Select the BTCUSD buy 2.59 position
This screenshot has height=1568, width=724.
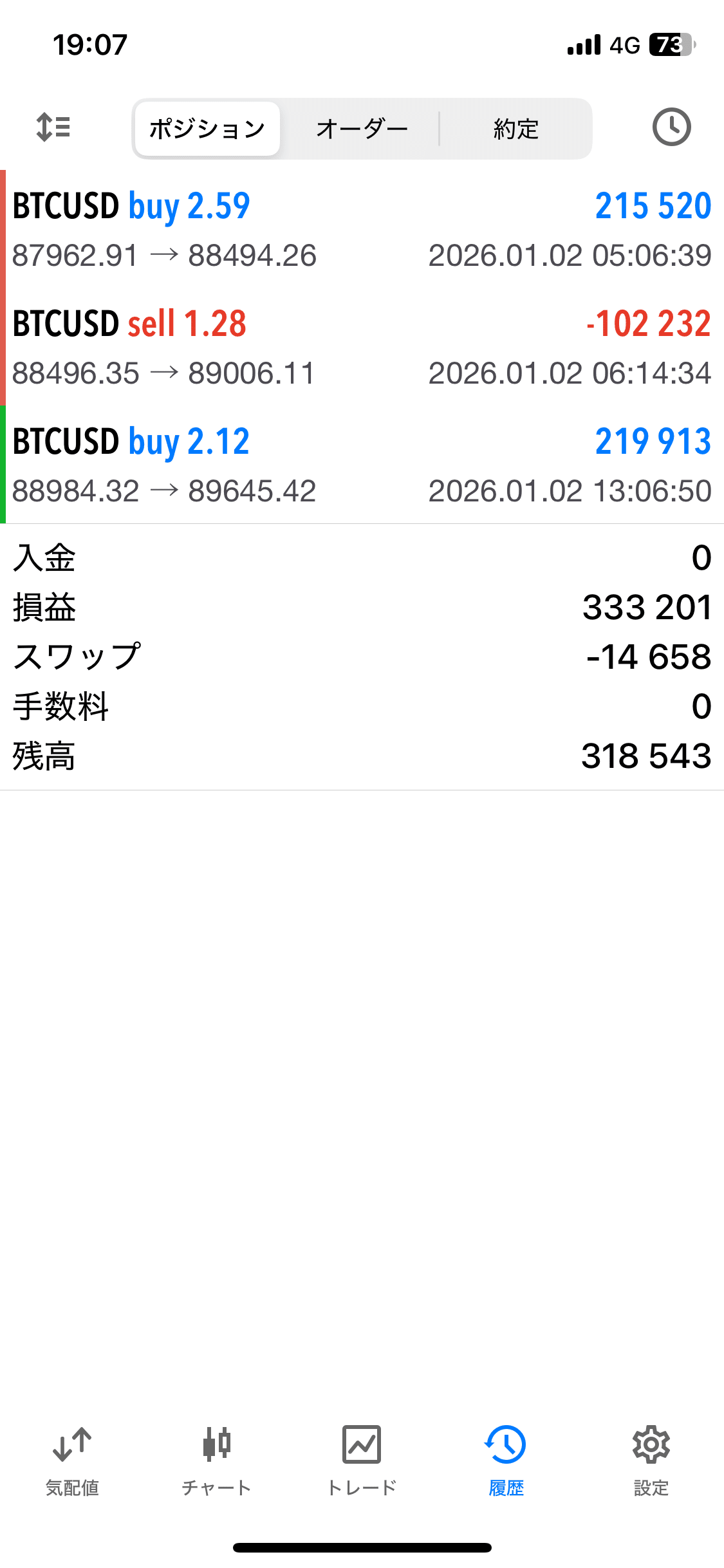click(x=362, y=229)
